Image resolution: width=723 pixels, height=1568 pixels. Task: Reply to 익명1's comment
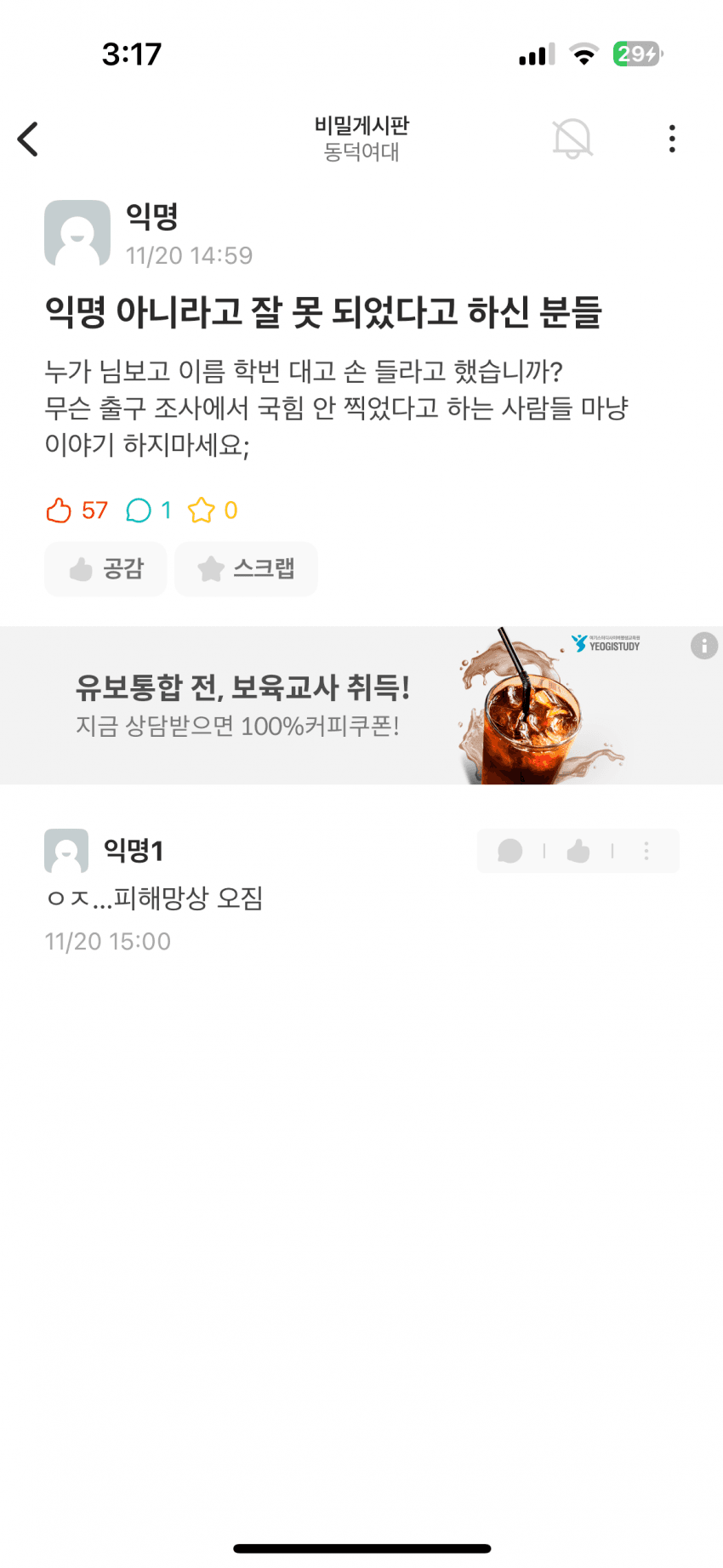(510, 851)
